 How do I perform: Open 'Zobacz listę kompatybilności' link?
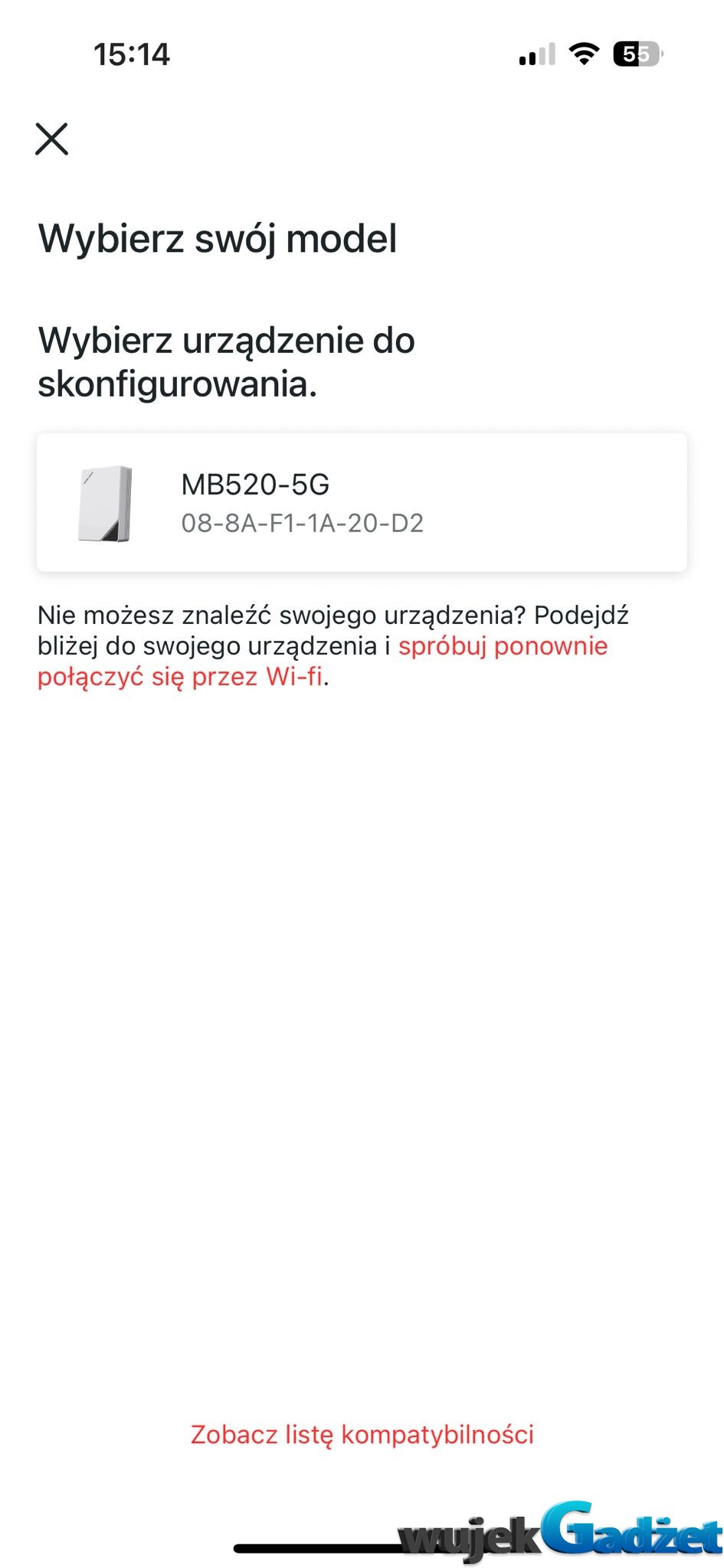tap(362, 1435)
